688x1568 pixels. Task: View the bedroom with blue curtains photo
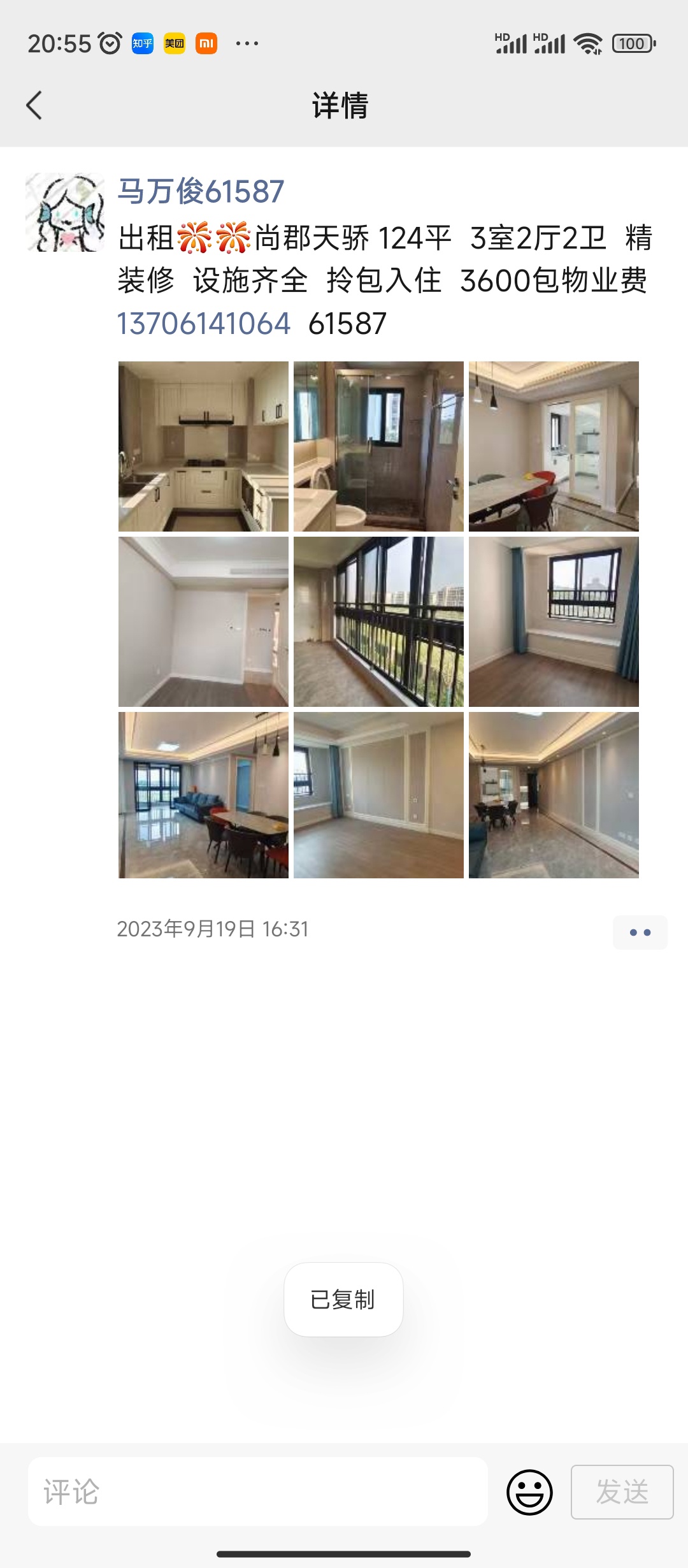click(x=554, y=621)
